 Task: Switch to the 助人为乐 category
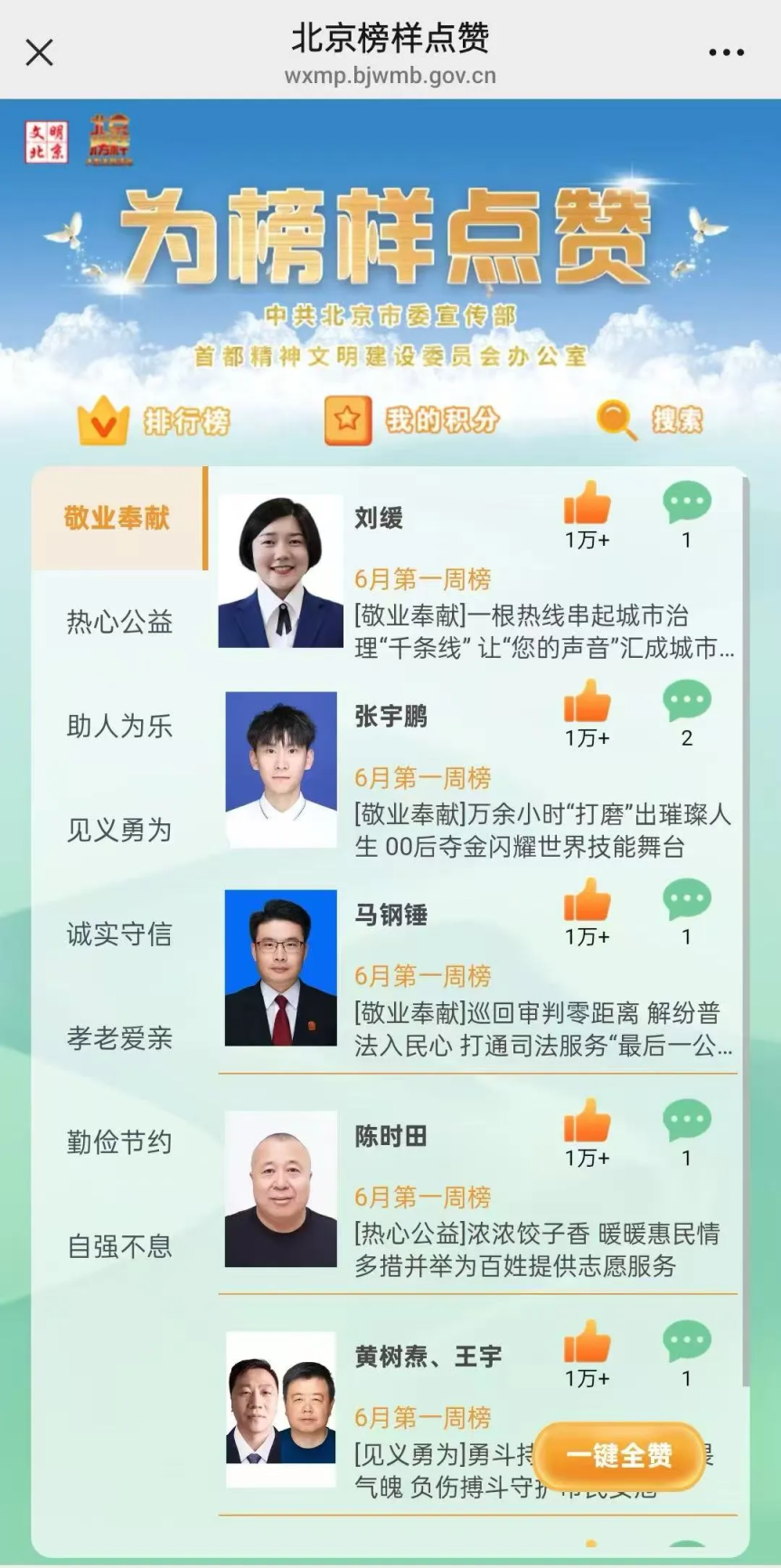pos(119,726)
